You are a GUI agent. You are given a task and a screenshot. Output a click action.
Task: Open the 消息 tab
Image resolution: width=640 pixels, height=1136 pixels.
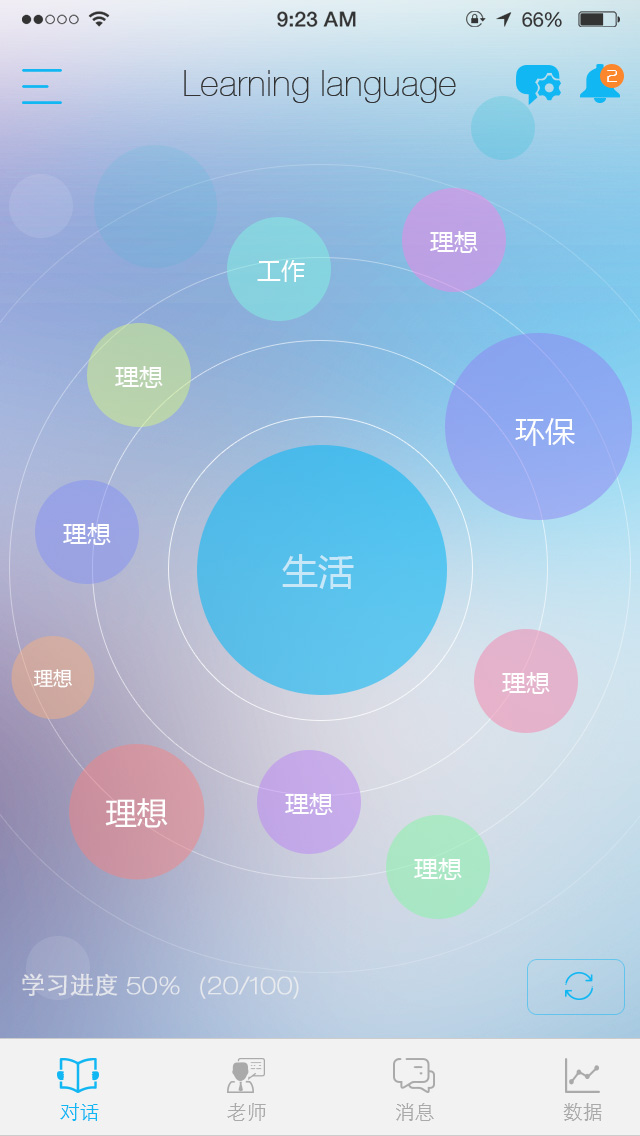(414, 1089)
